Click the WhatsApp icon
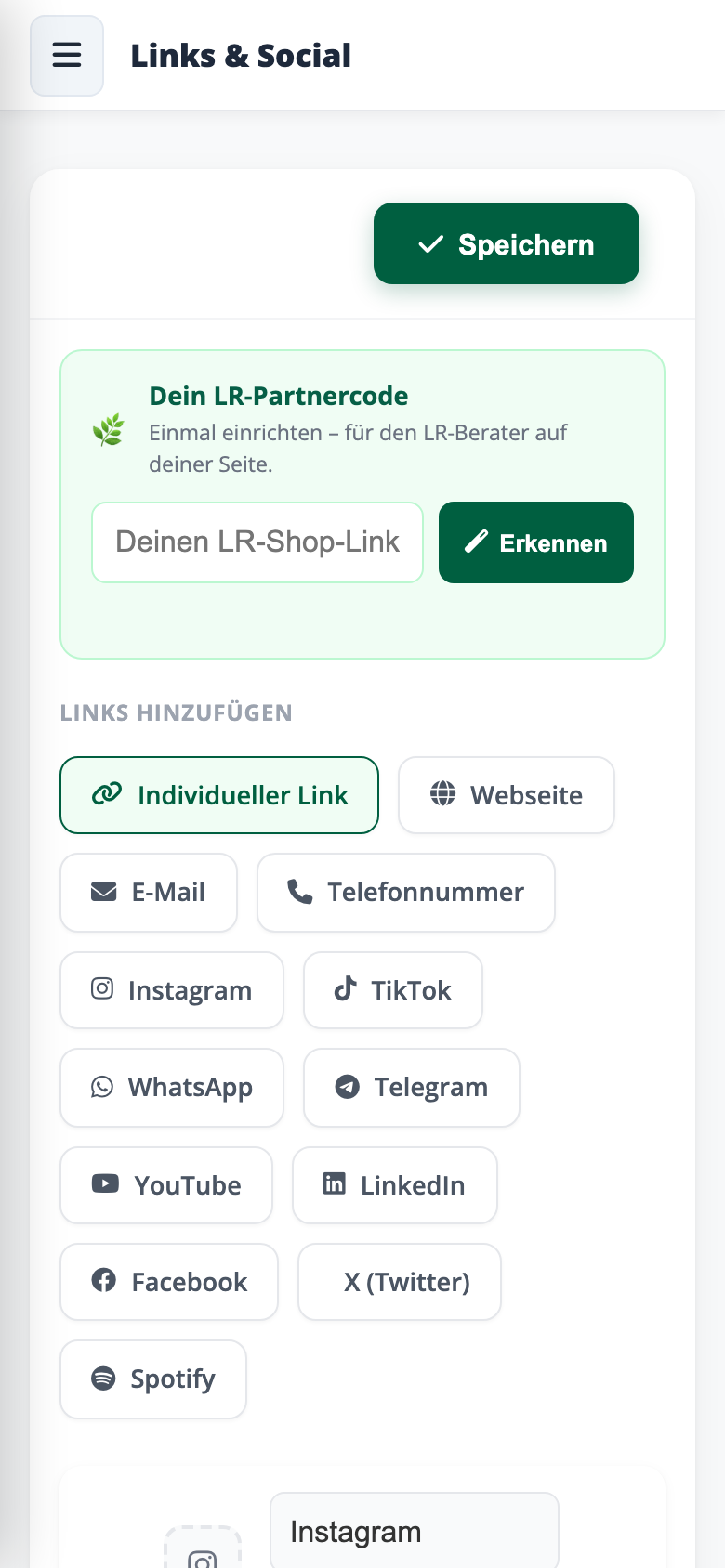The image size is (725, 1568). tap(102, 1087)
